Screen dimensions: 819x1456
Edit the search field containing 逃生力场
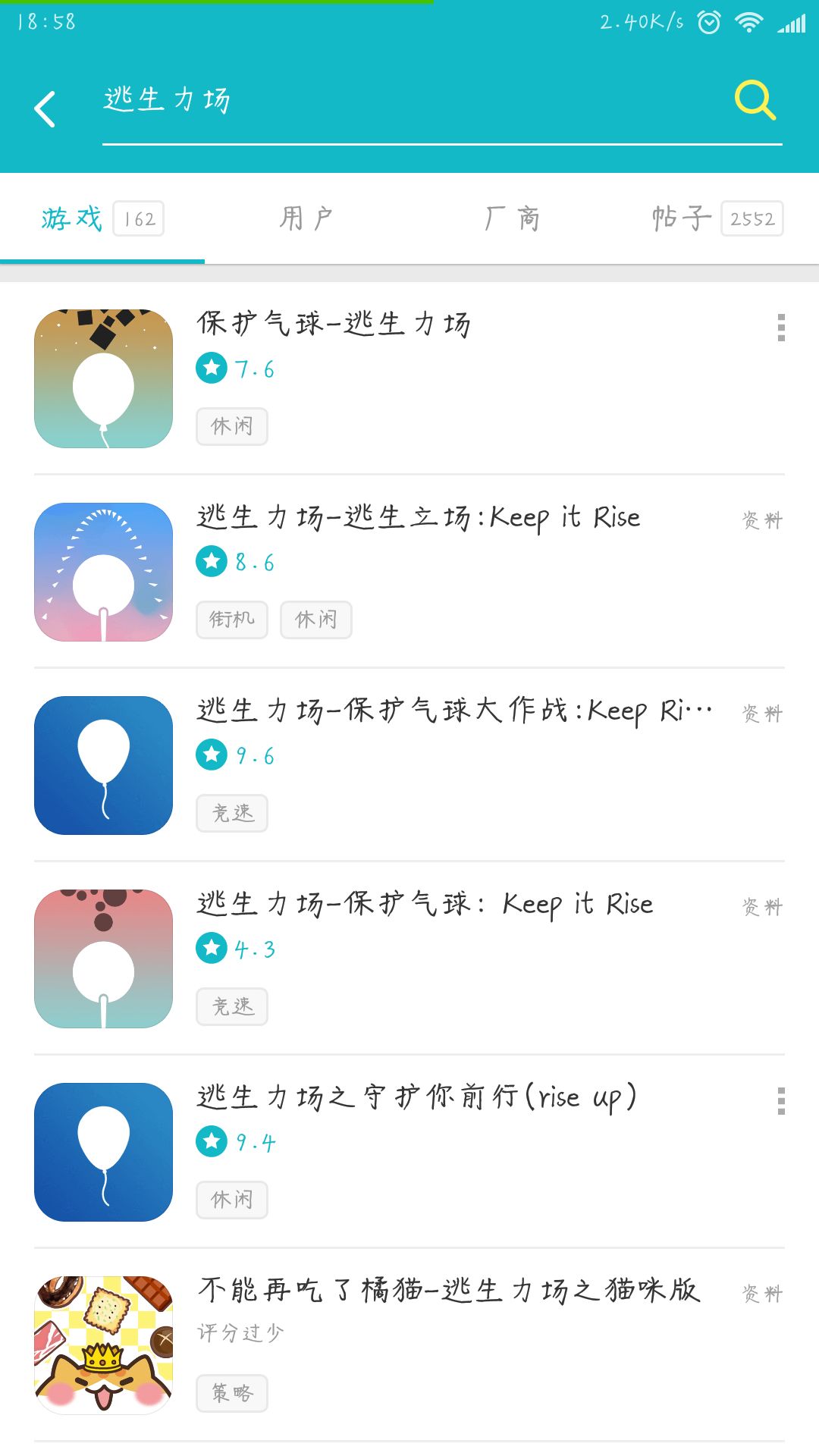pyautogui.click(x=409, y=101)
